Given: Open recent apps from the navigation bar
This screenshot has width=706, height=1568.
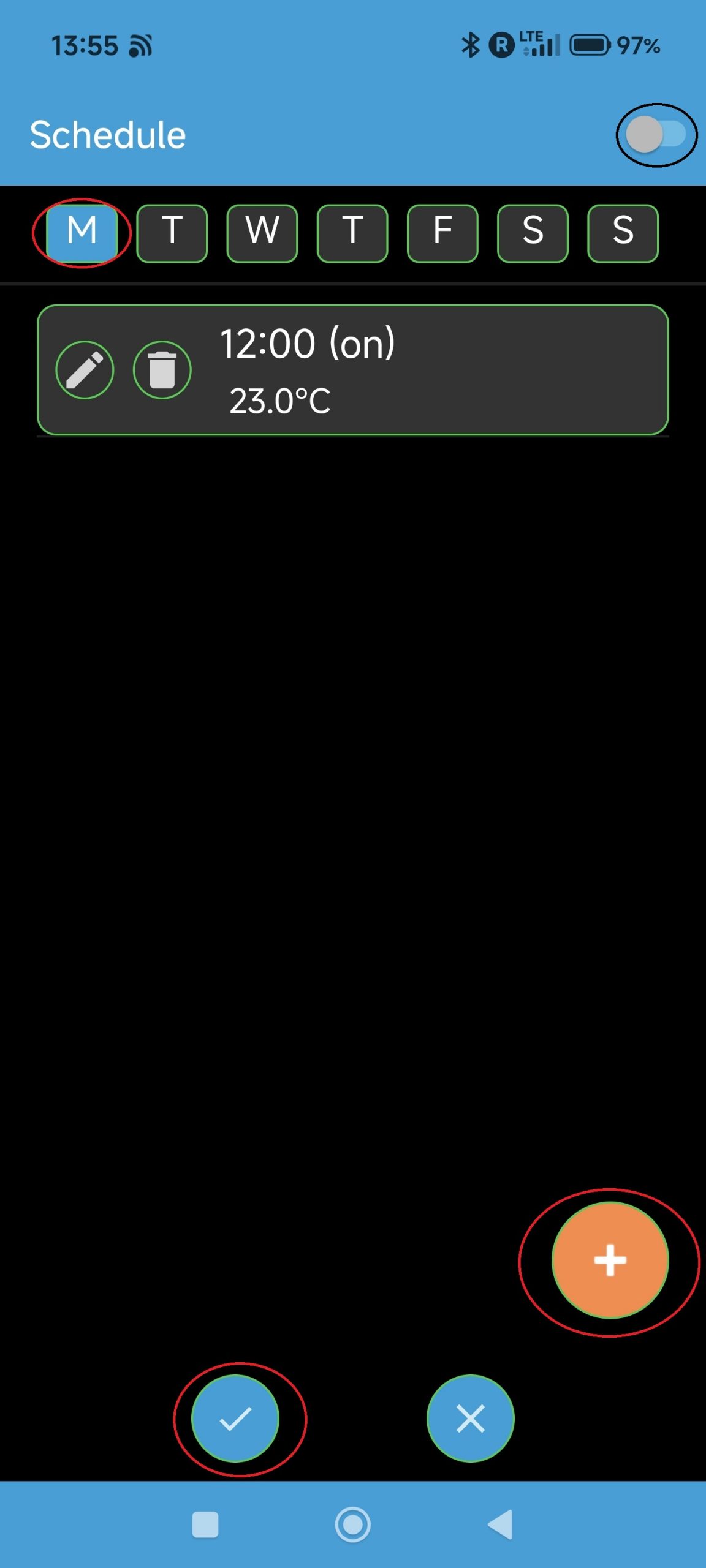Looking at the screenshot, I should [x=205, y=1525].
